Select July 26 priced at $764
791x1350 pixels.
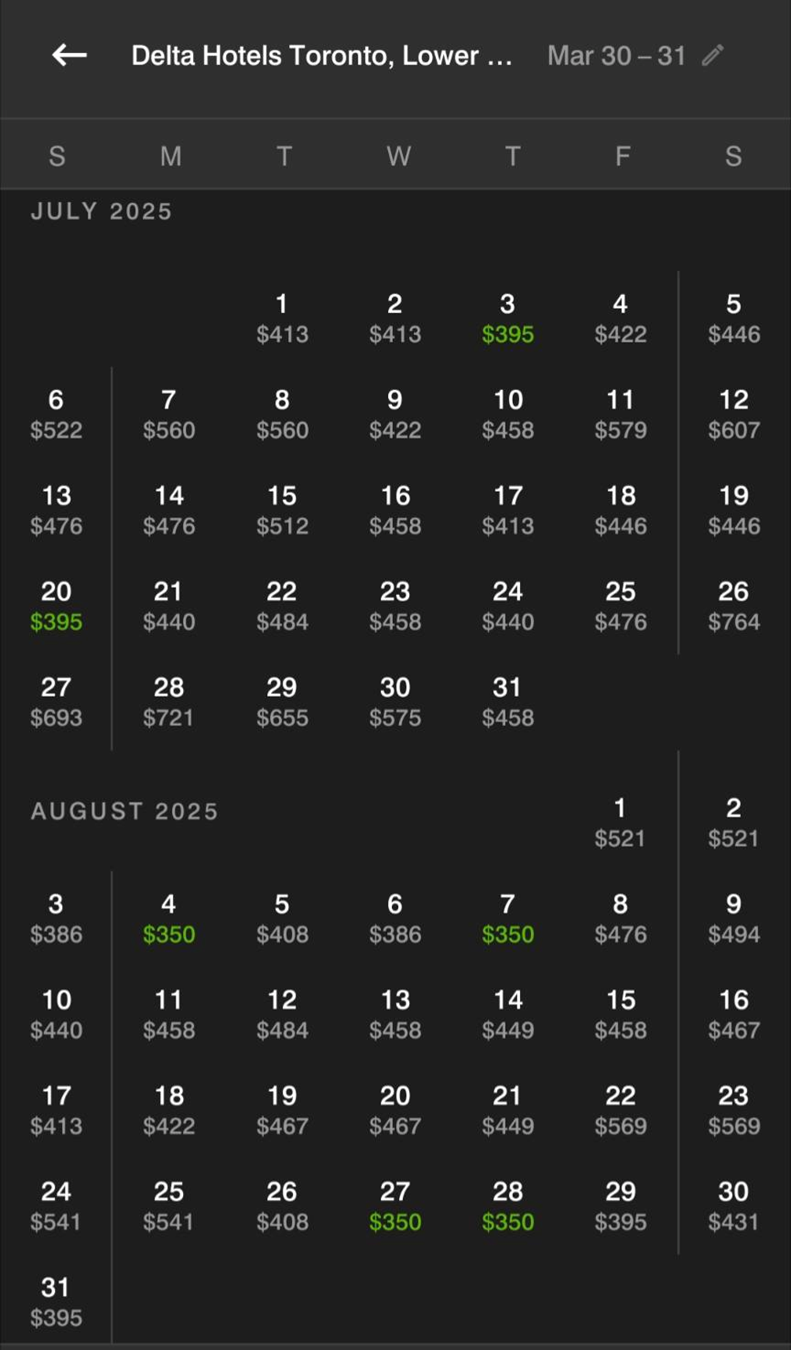(734, 607)
